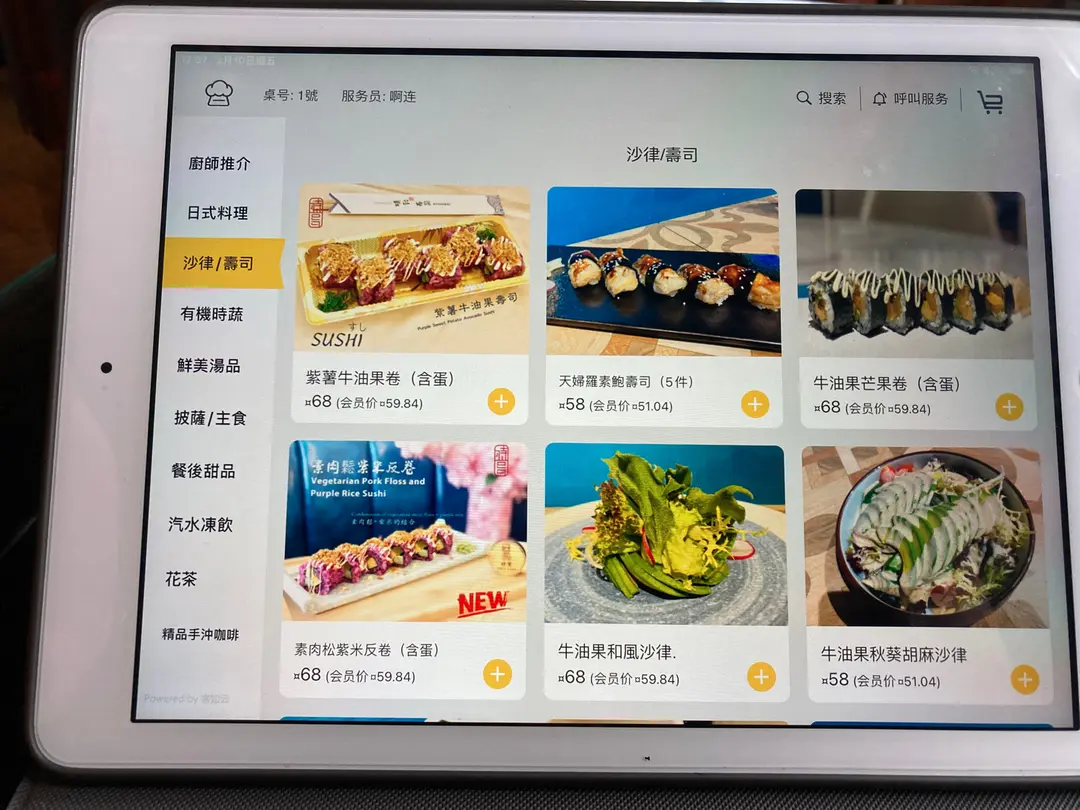Image resolution: width=1080 pixels, height=810 pixels.
Task: Add 天婦羅素鮑壽司 to the cart
Action: [x=755, y=404]
